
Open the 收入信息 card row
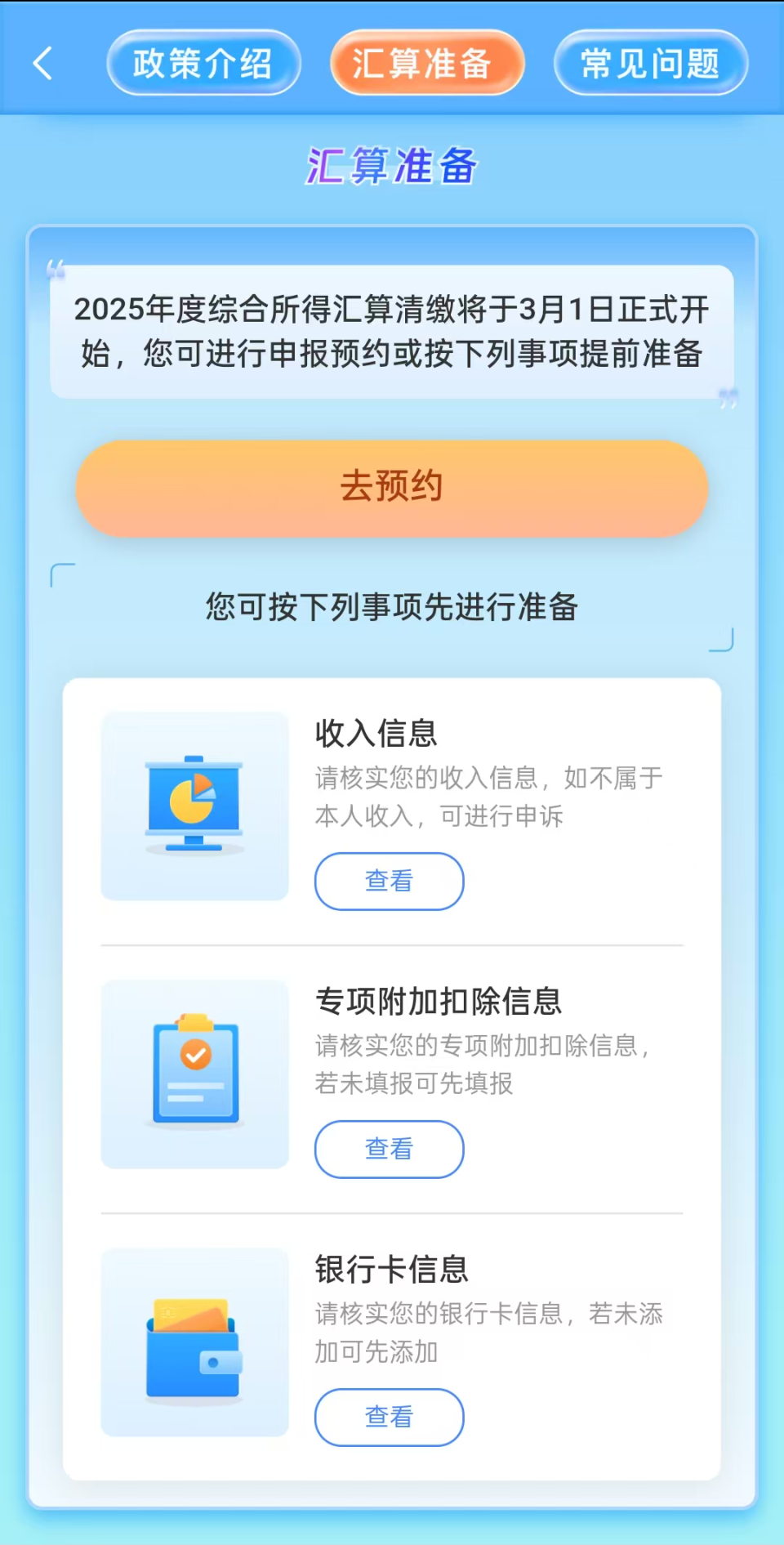tap(392, 805)
